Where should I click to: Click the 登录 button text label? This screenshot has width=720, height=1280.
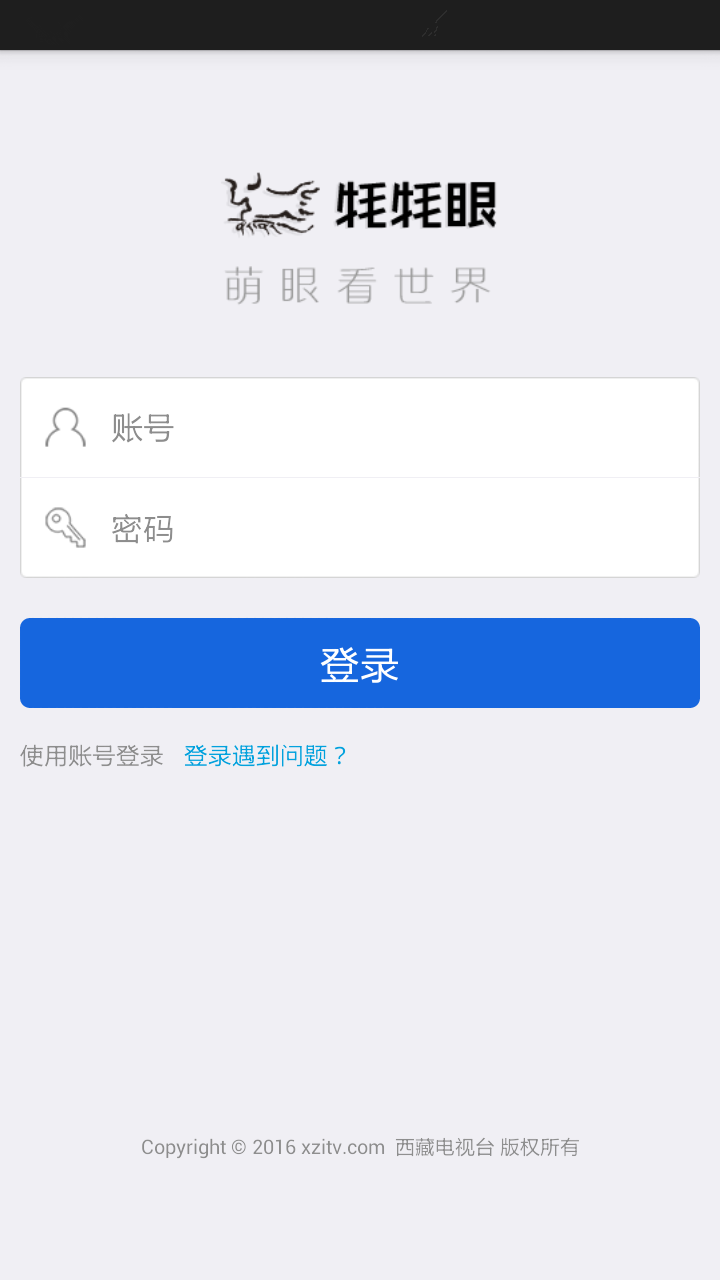(x=360, y=662)
